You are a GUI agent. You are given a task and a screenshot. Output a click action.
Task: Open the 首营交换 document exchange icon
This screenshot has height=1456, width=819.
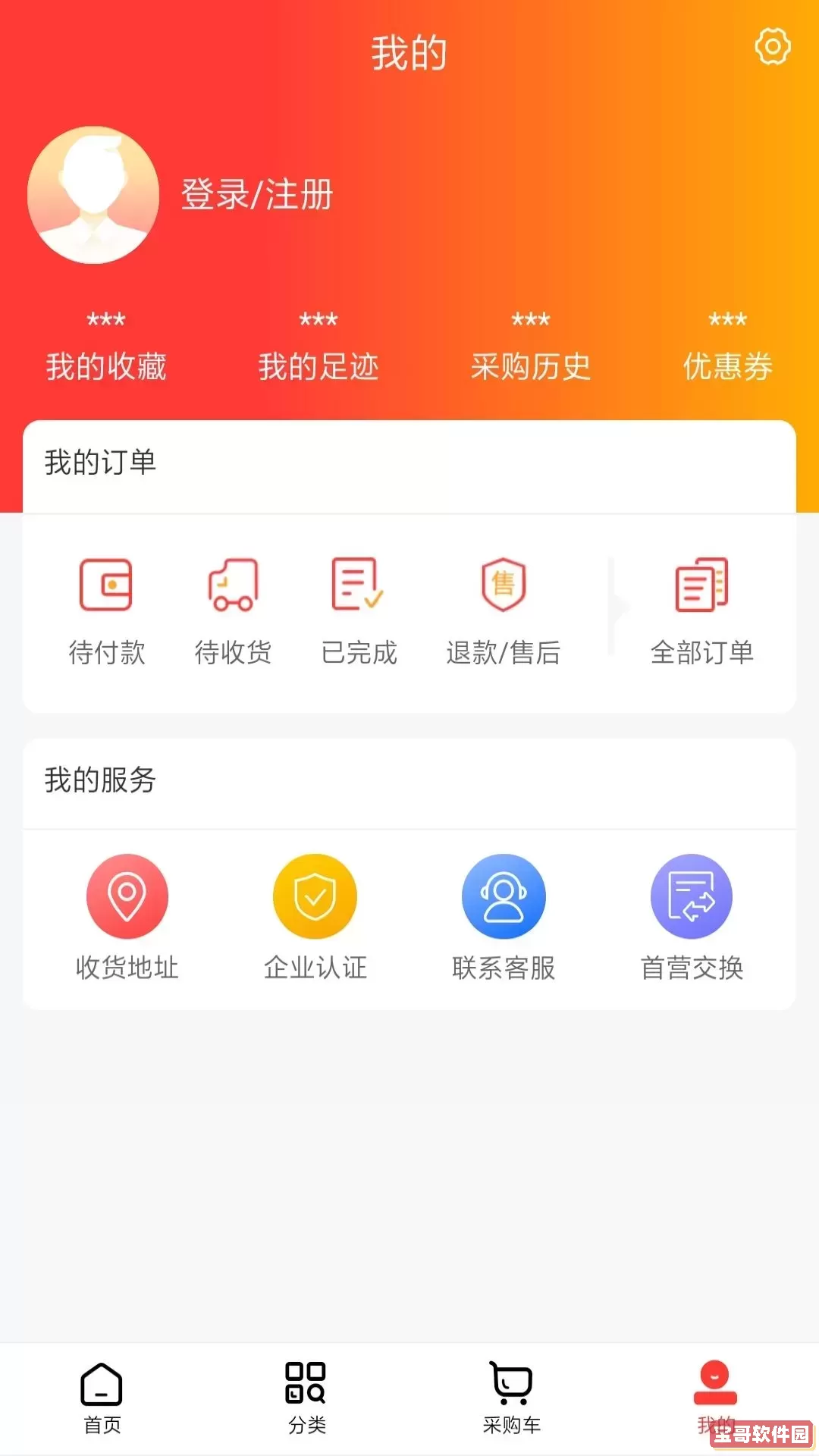(691, 896)
